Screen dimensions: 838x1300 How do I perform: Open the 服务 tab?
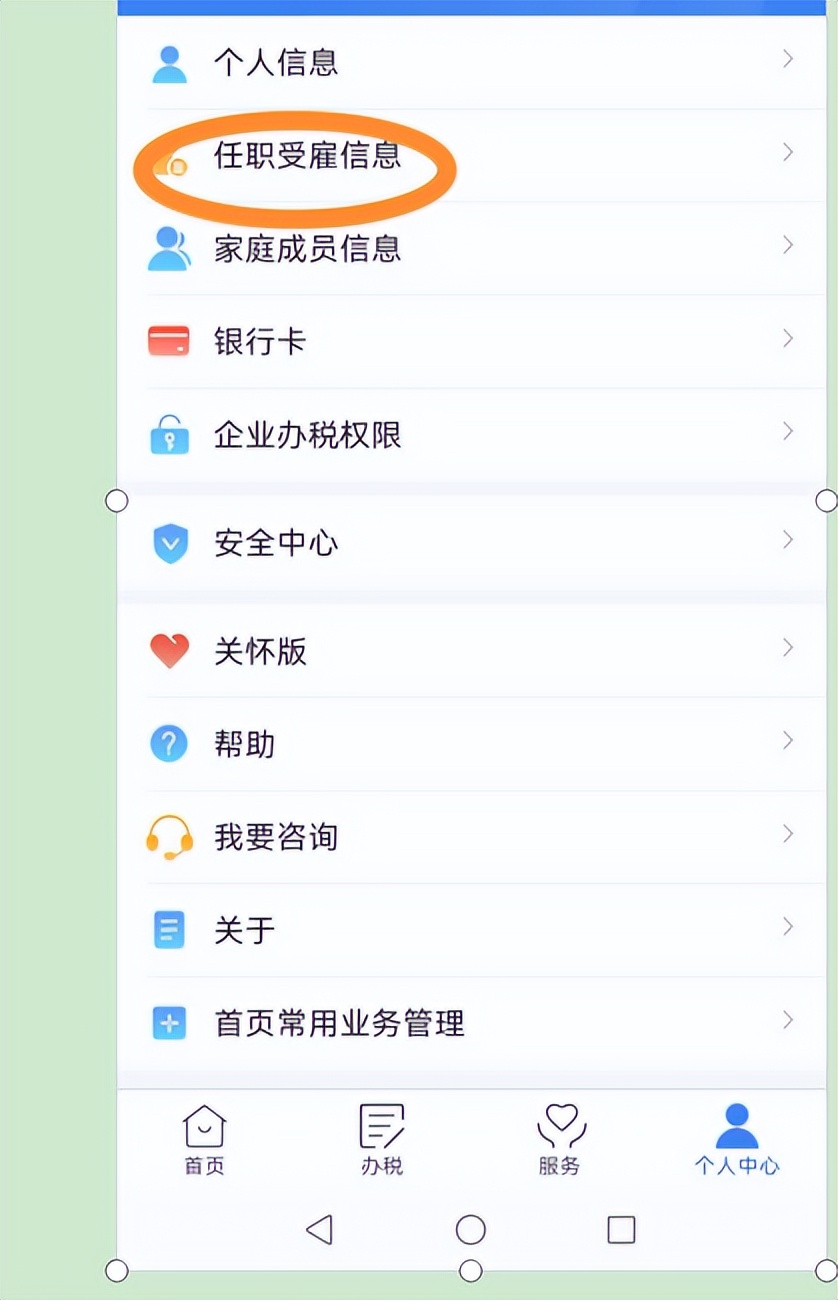(x=559, y=1140)
